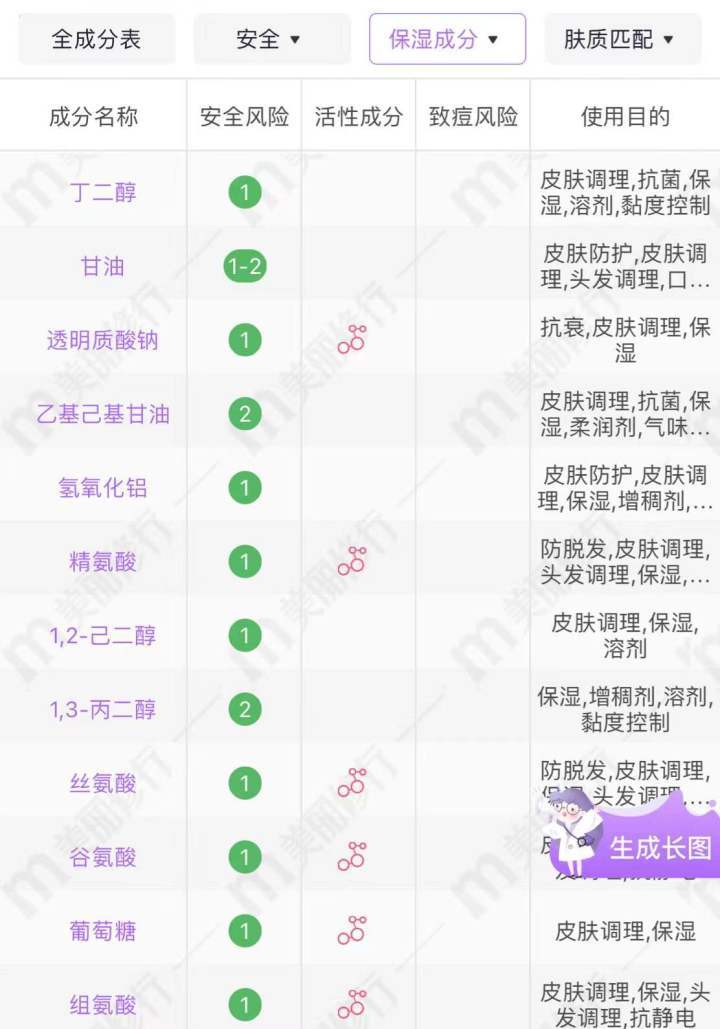Open ingredient details for 丁二醇
The width and height of the screenshot is (720, 1029).
click(x=102, y=192)
